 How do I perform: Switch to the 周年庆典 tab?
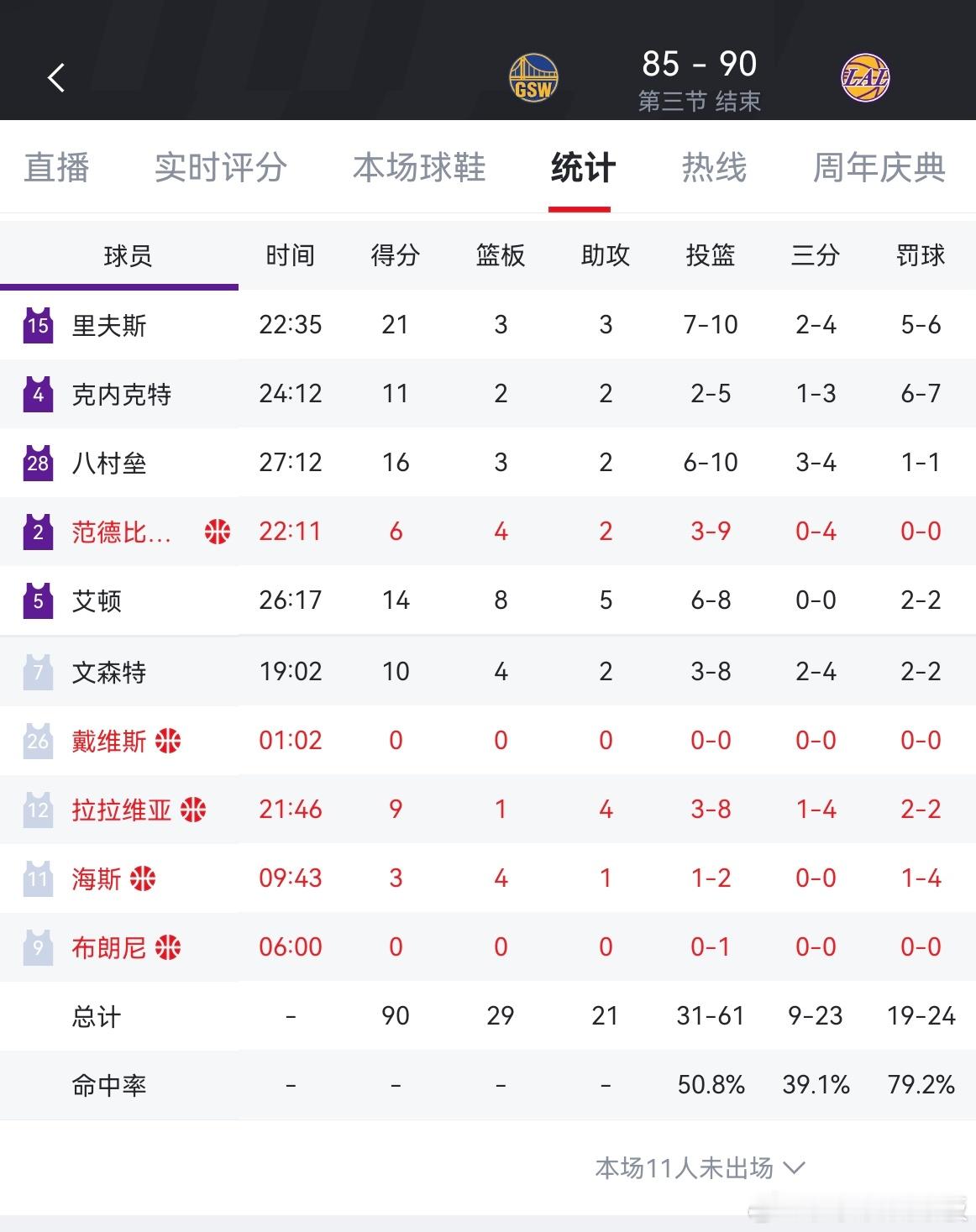click(x=879, y=168)
